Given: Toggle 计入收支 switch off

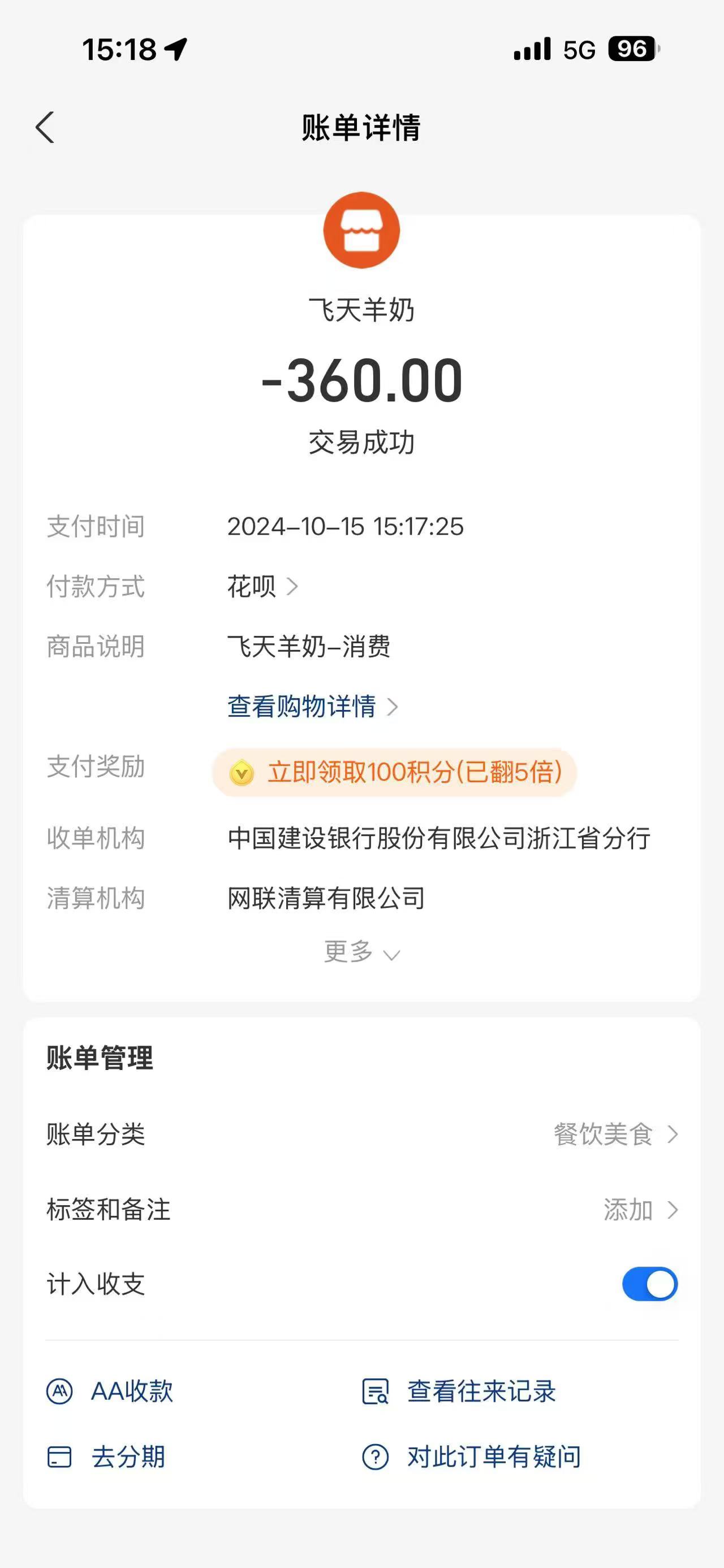Looking at the screenshot, I should pos(649,1284).
